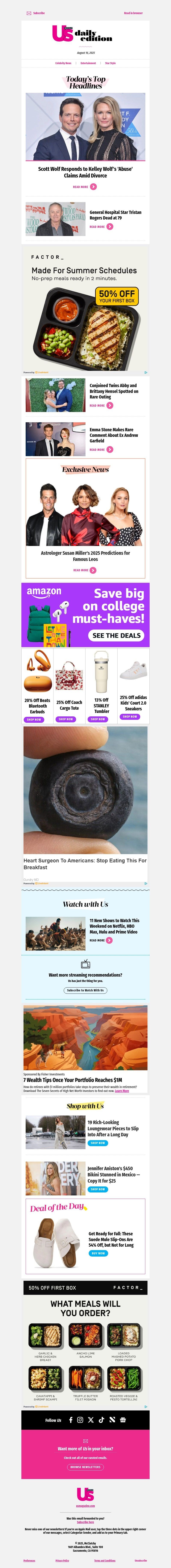Read more on Susan Miller's 2025 predictions
The height and width of the screenshot is (1568, 171).
(x=85, y=570)
